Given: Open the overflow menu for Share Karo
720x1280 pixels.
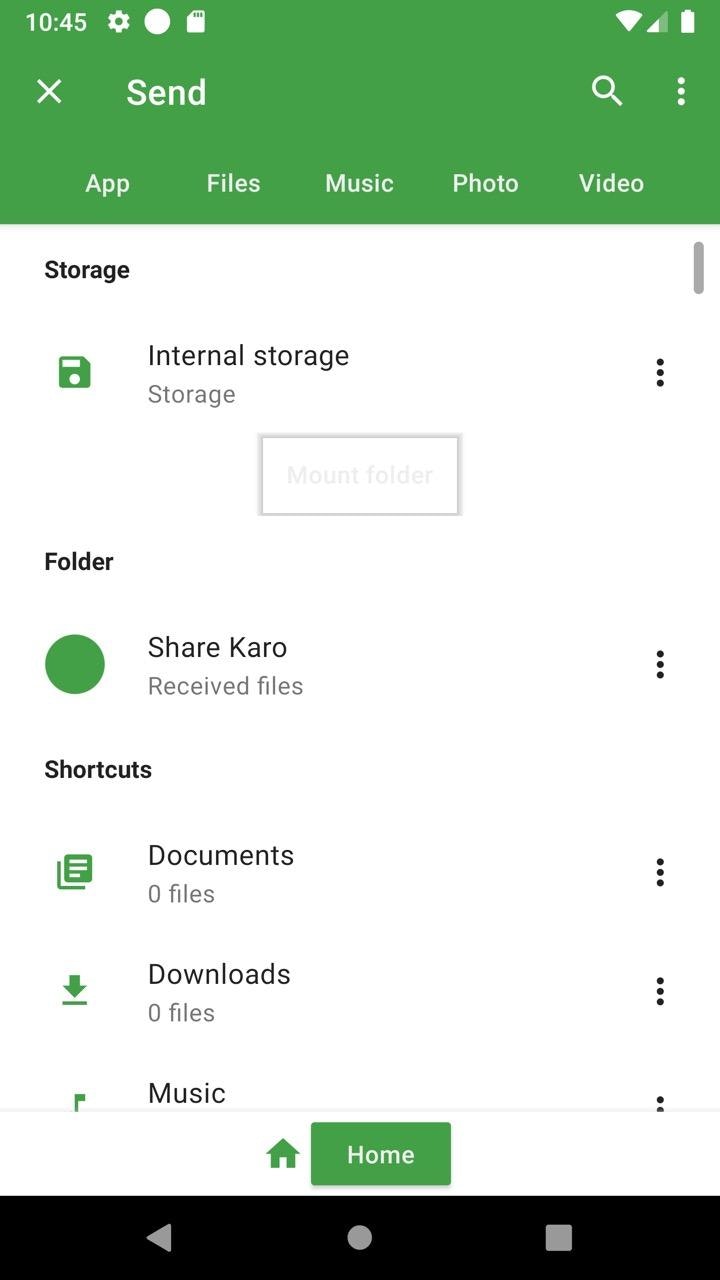Looking at the screenshot, I should point(660,664).
